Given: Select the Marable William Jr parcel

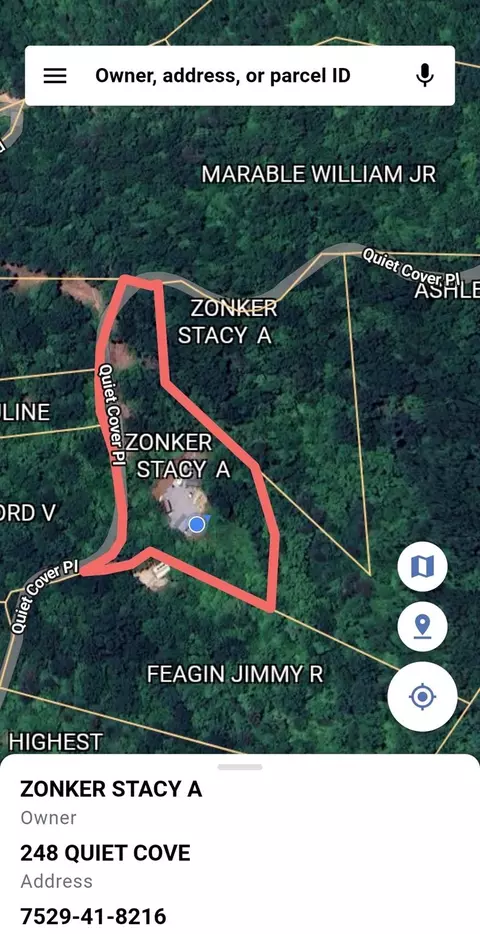Looking at the screenshot, I should coord(319,175).
